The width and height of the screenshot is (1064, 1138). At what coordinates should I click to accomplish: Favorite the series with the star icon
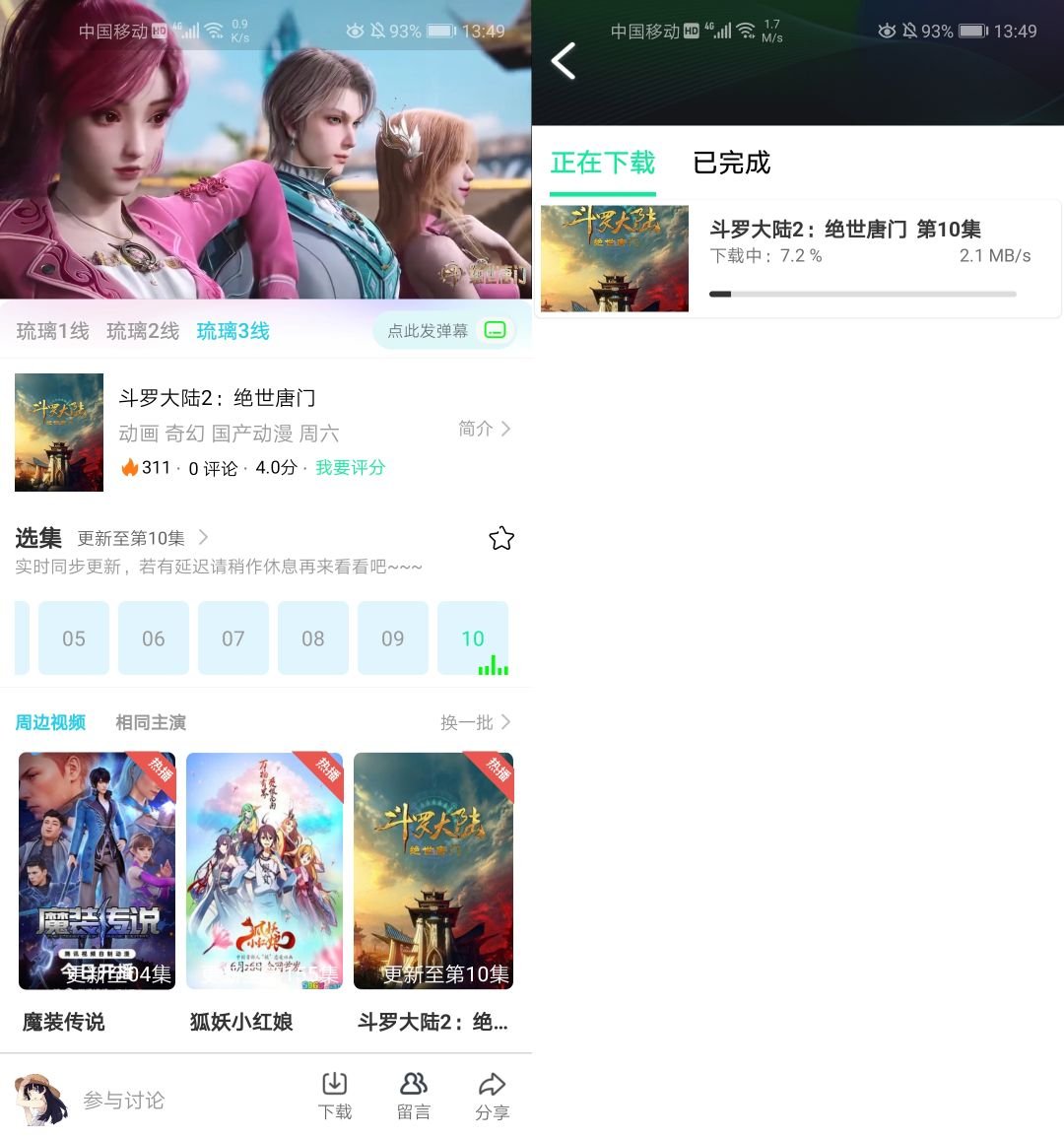501,538
